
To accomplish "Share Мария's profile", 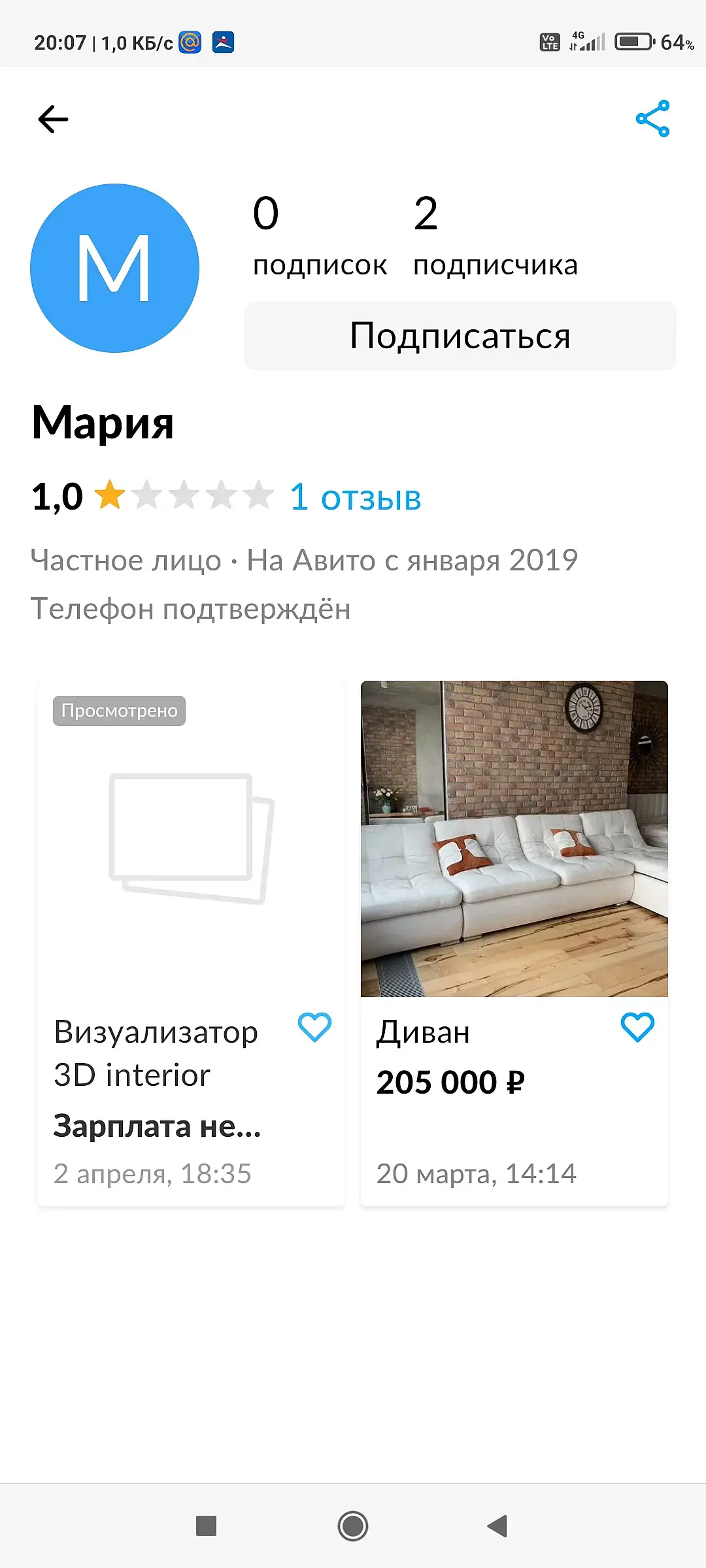I will [652, 118].
